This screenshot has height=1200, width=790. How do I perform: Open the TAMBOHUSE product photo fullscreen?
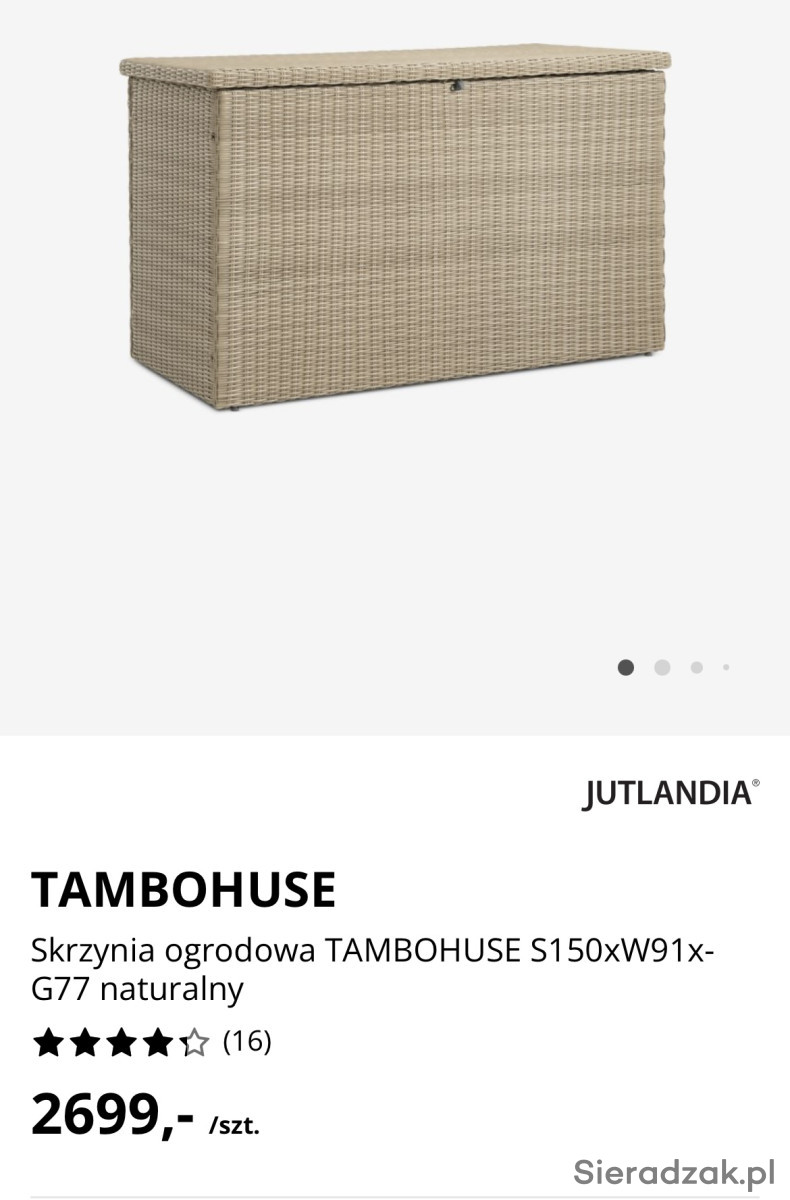[395, 228]
